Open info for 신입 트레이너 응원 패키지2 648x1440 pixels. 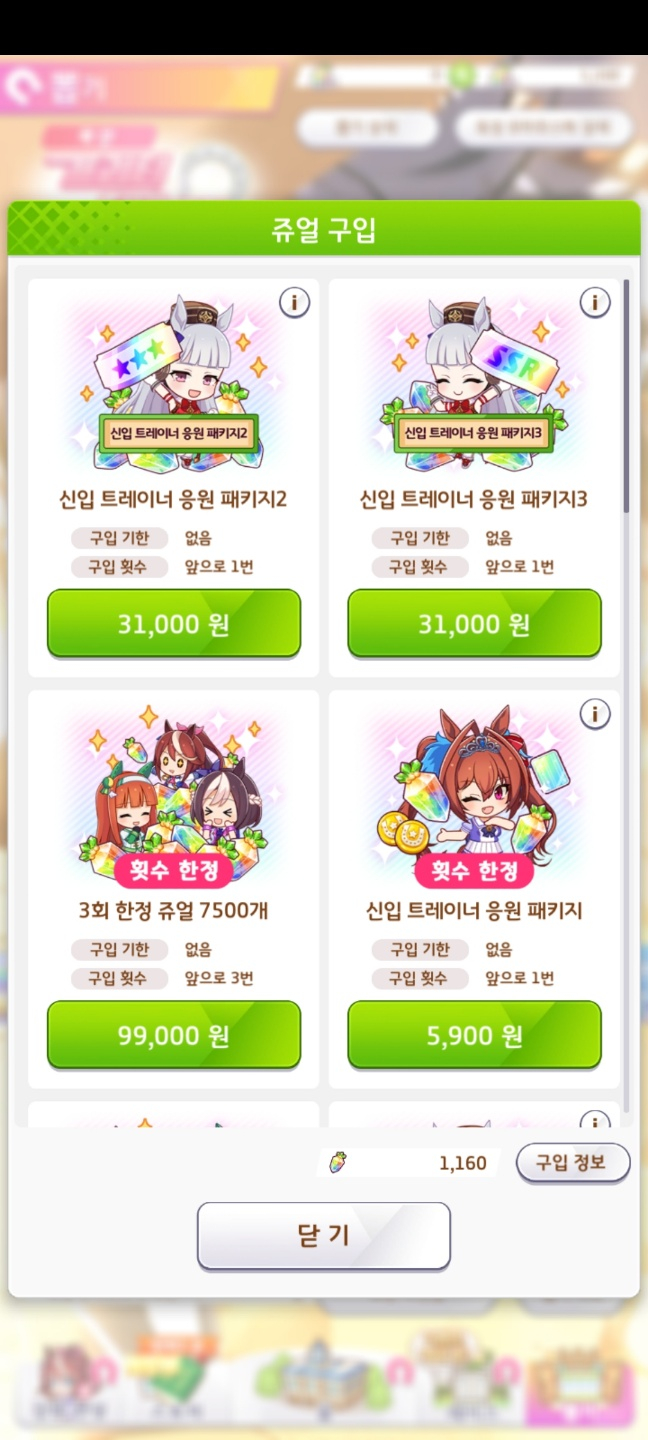coord(294,302)
